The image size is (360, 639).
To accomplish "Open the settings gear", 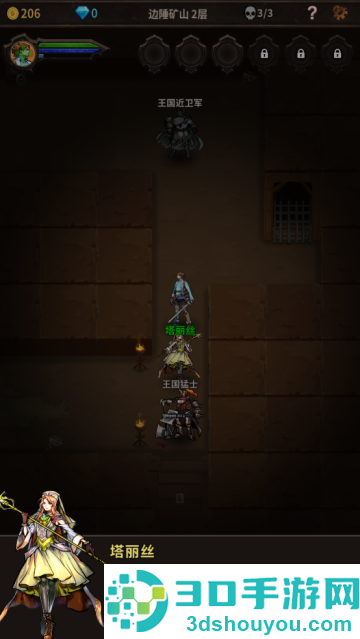I will point(340,13).
